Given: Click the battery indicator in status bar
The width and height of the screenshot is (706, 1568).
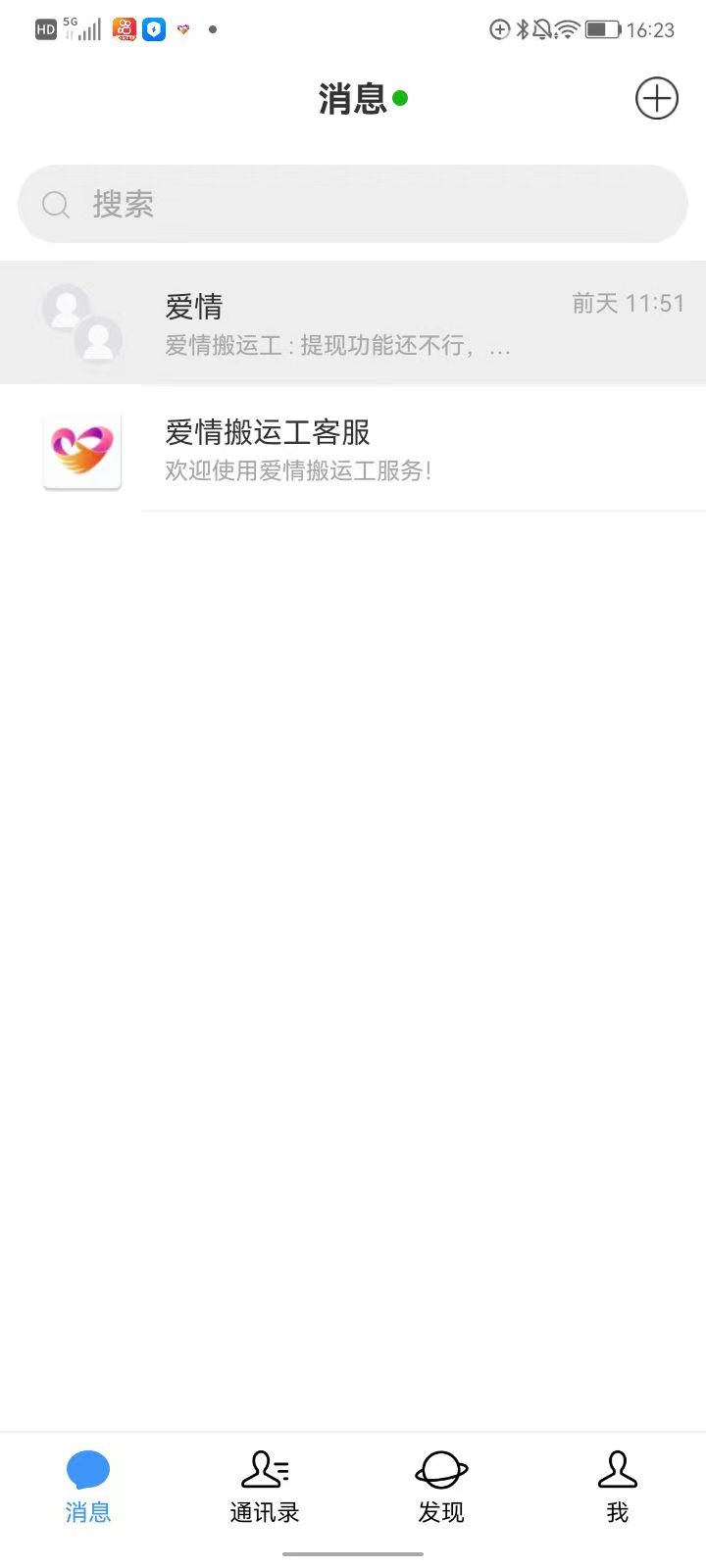Looking at the screenshot, I should pyautogui.click(x=600, y=29).
